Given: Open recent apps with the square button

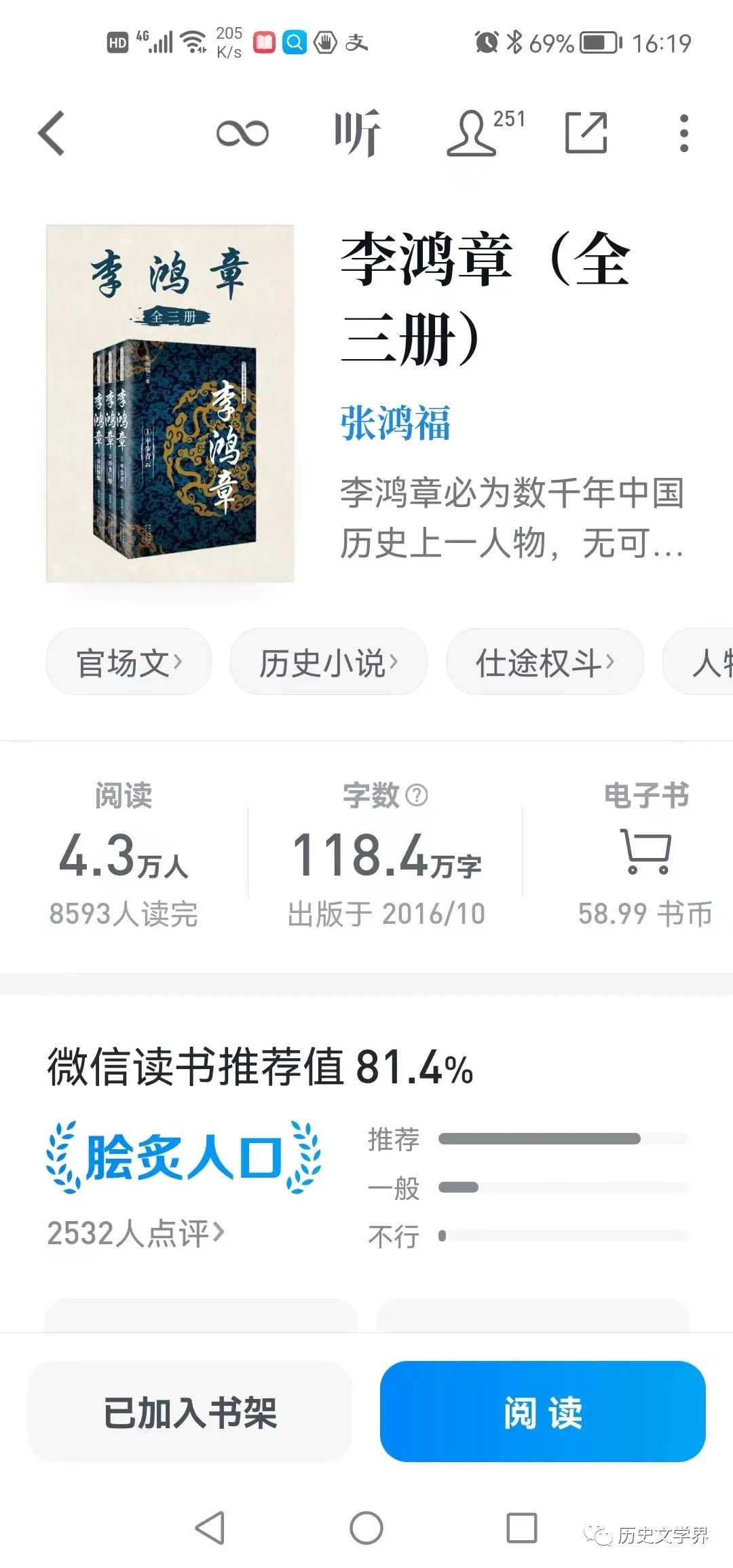Looking at the screenshot, I should [522, 1529].
